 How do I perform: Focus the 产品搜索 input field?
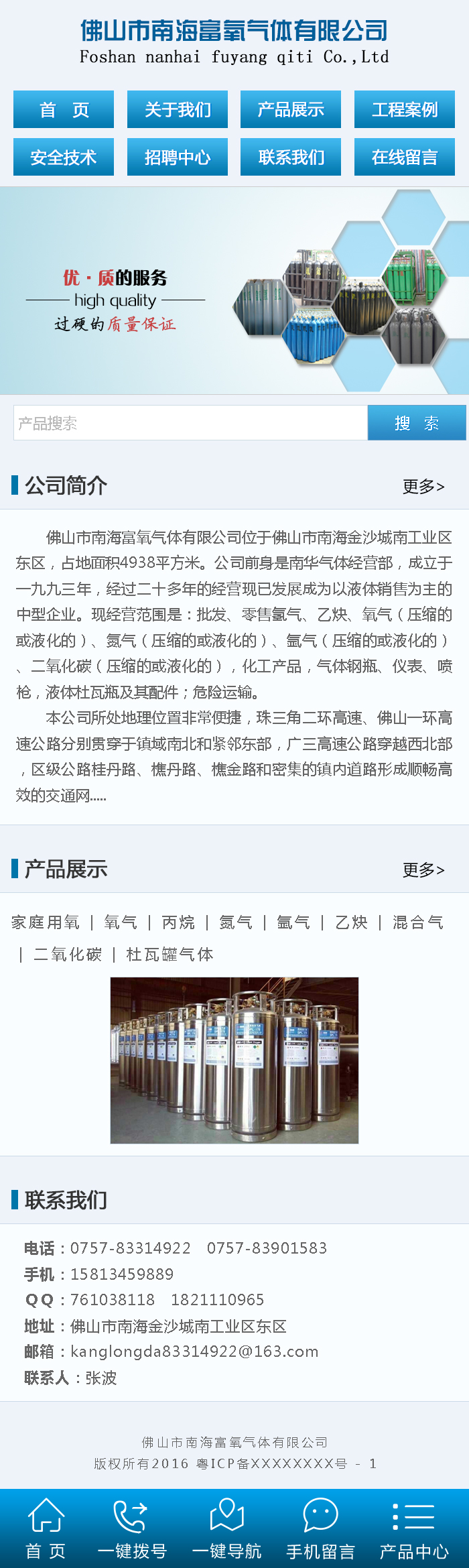[x=190, y=423]
